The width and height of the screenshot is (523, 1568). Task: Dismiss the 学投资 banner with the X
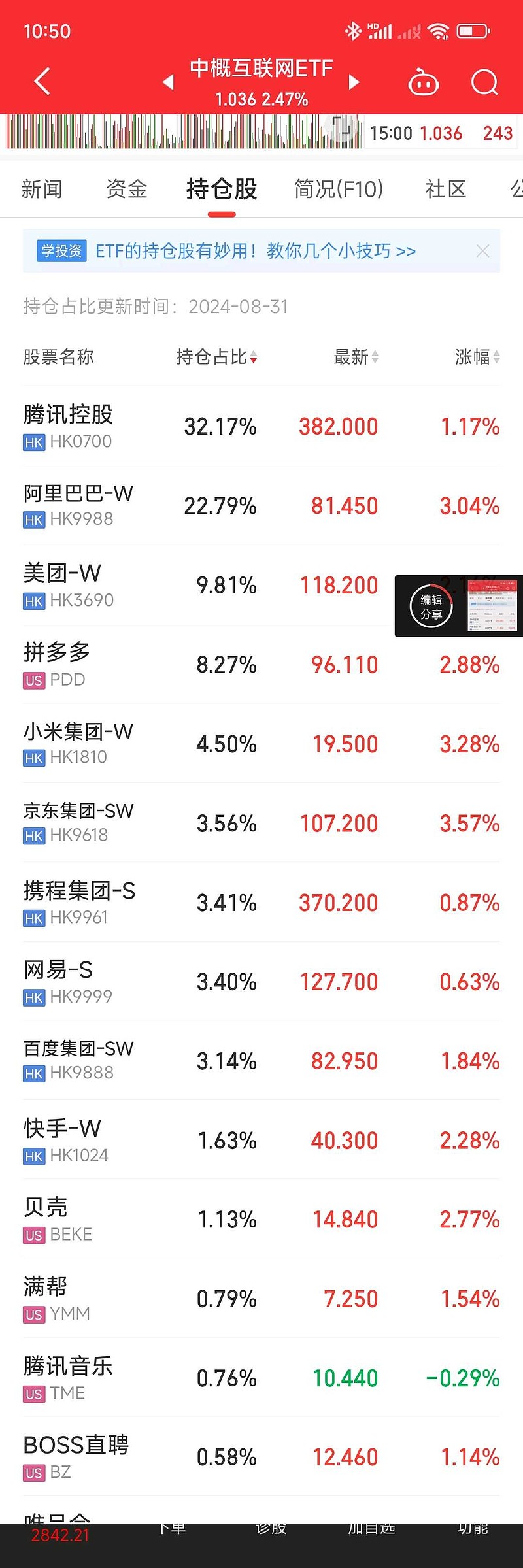[x=483, y=250]
